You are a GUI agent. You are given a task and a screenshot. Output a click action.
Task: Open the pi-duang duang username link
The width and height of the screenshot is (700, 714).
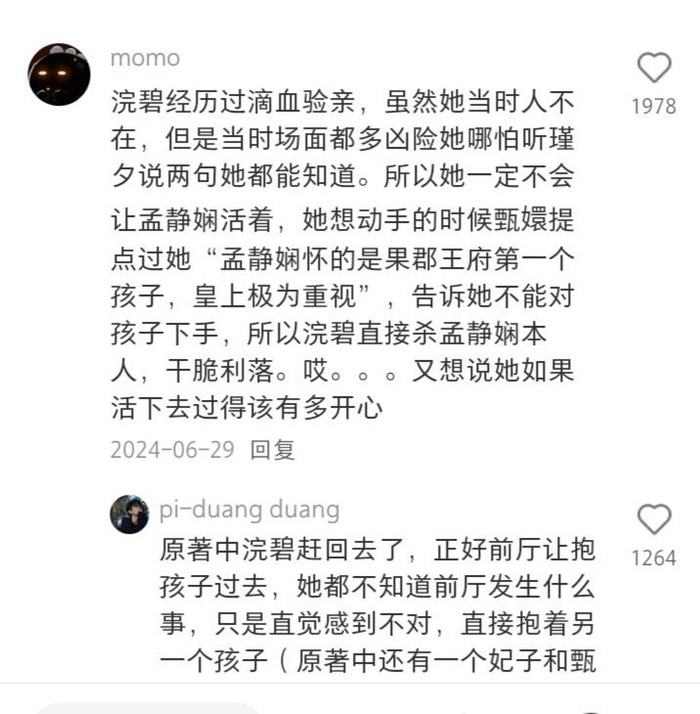(249, 510)
